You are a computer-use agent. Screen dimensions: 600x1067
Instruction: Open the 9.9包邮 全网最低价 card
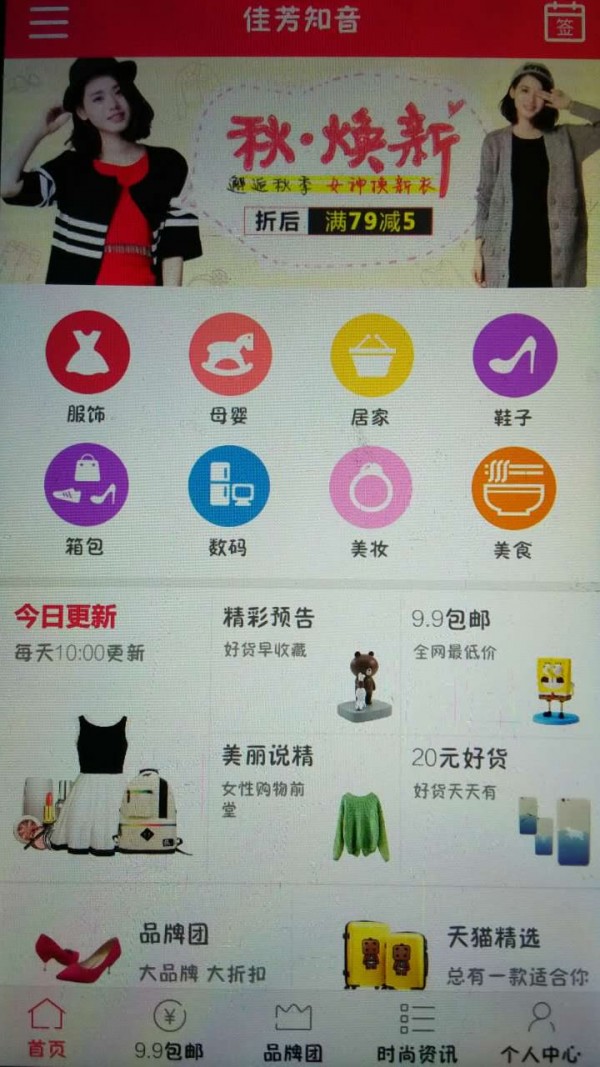point(498,660)
